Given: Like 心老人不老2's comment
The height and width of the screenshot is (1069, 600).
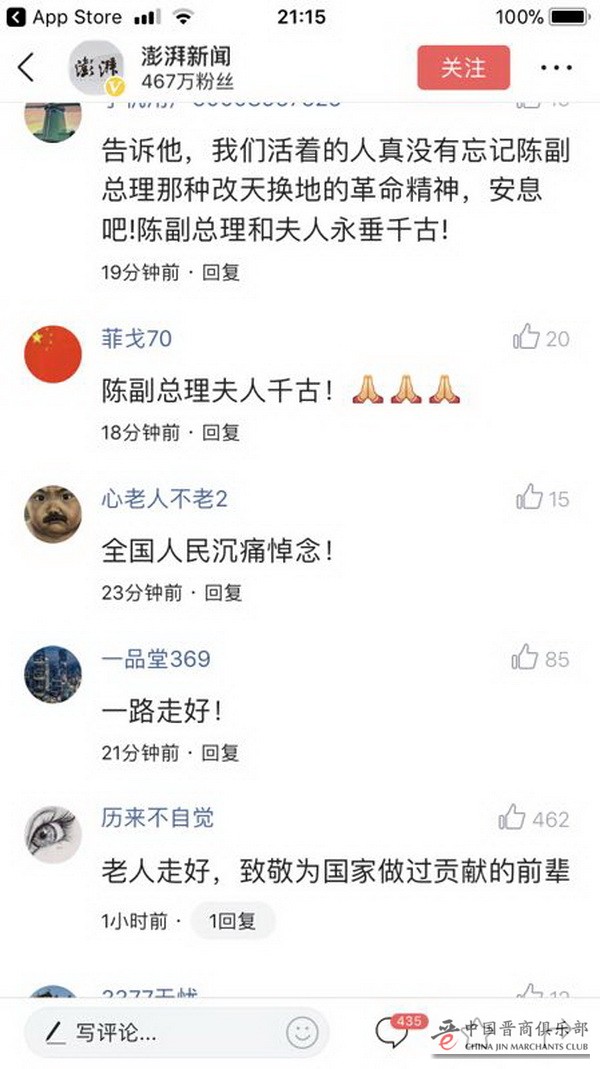Looking at the screenshot, I should pos(529,497).
